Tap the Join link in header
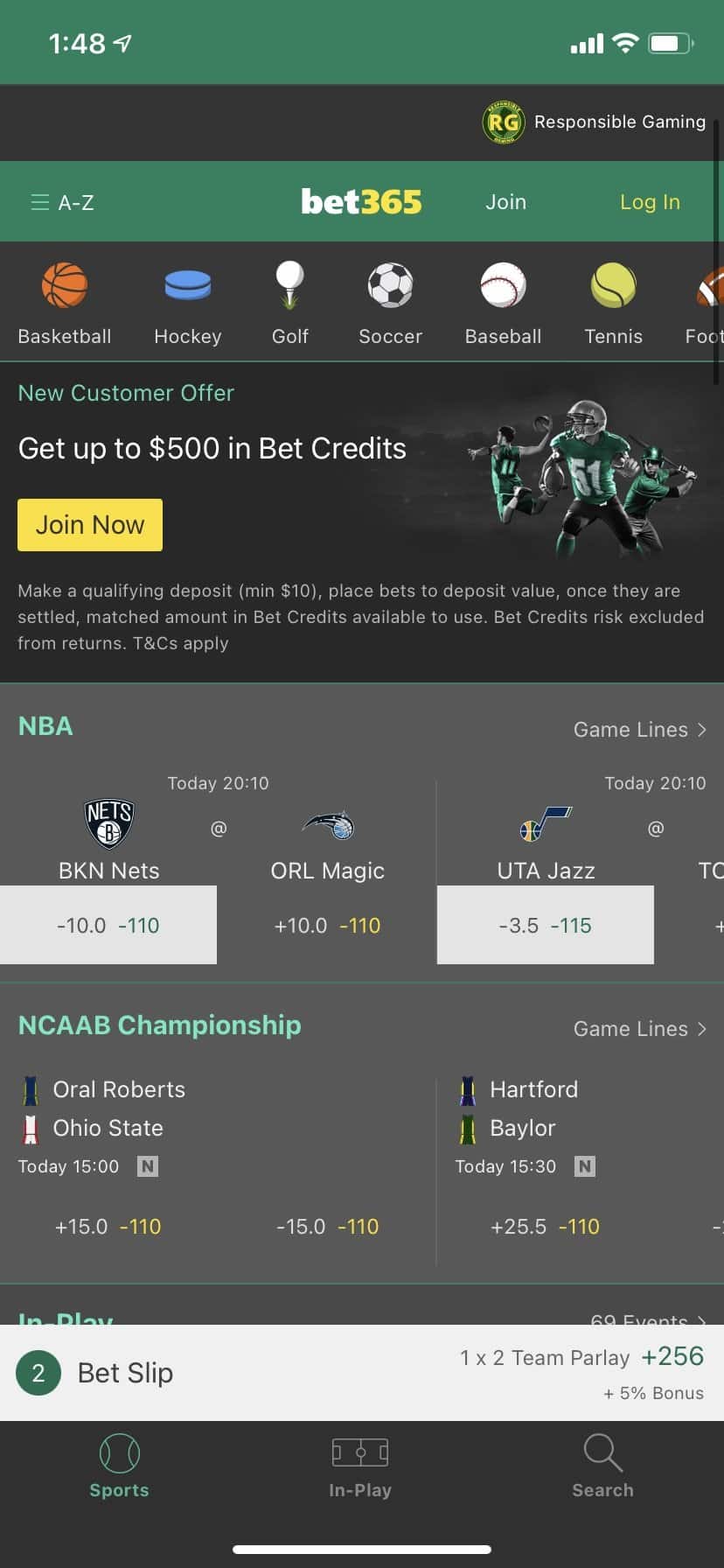Screen dimensions: 724x1568 click(505, 202)
